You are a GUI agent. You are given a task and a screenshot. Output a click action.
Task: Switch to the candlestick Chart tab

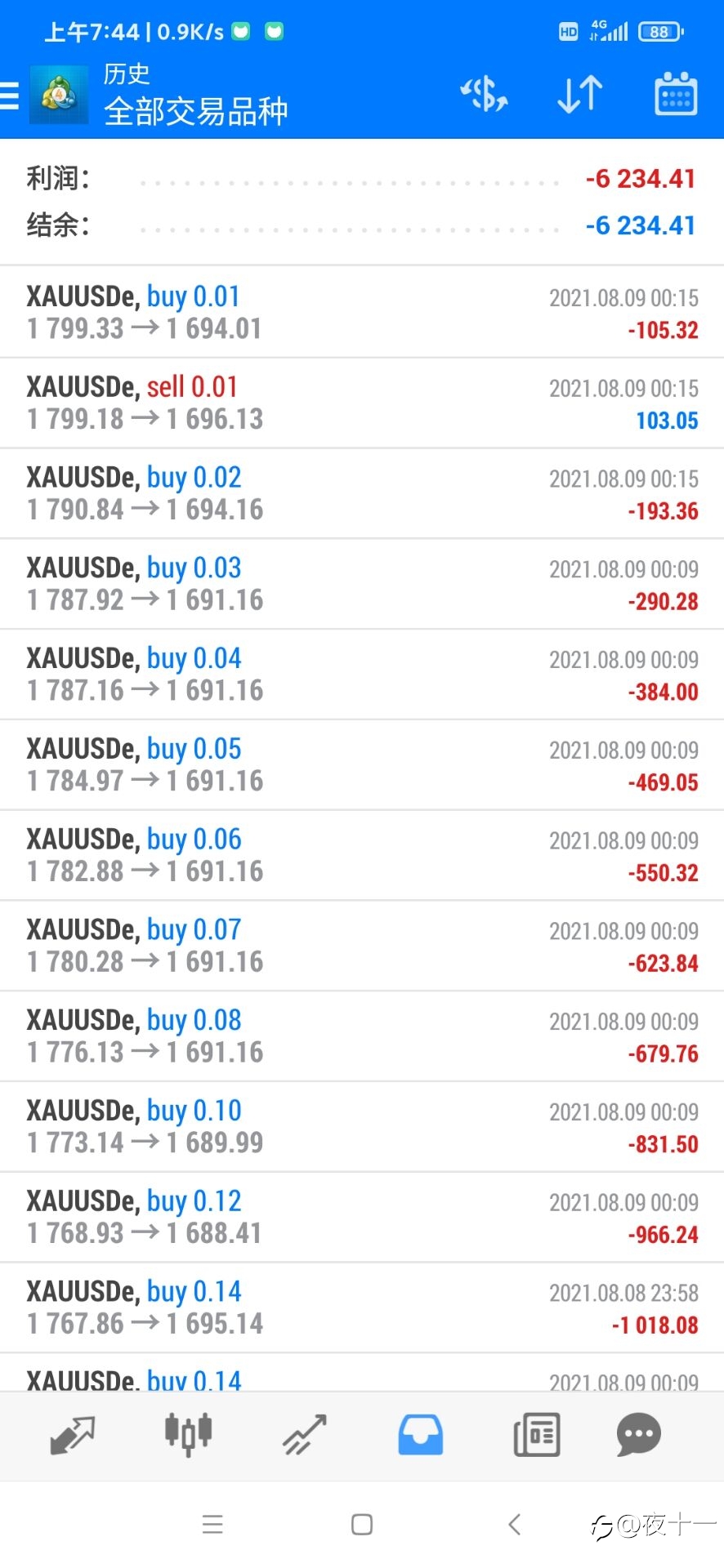coord(188,1435)
